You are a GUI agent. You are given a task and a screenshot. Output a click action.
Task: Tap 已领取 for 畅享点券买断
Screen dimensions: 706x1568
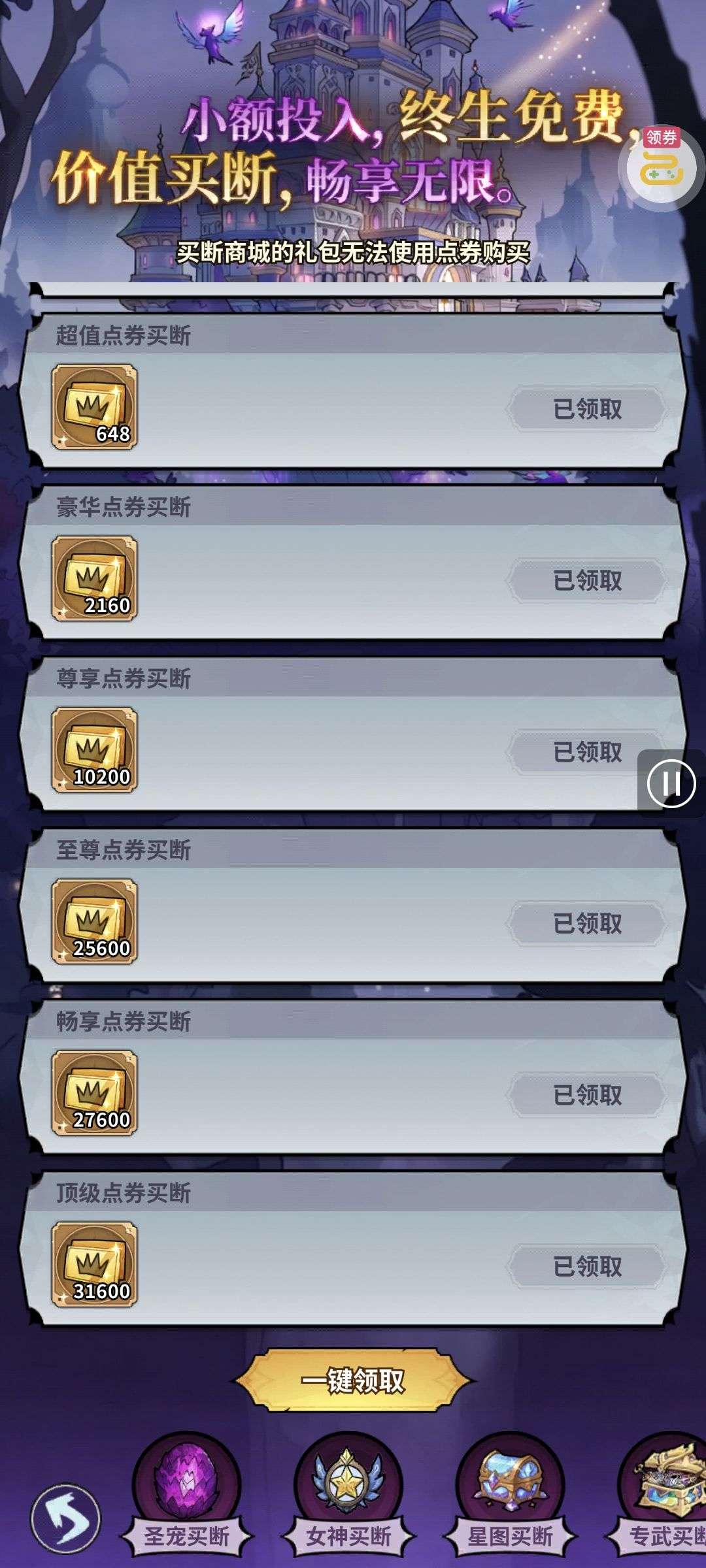click(587, 1094)
